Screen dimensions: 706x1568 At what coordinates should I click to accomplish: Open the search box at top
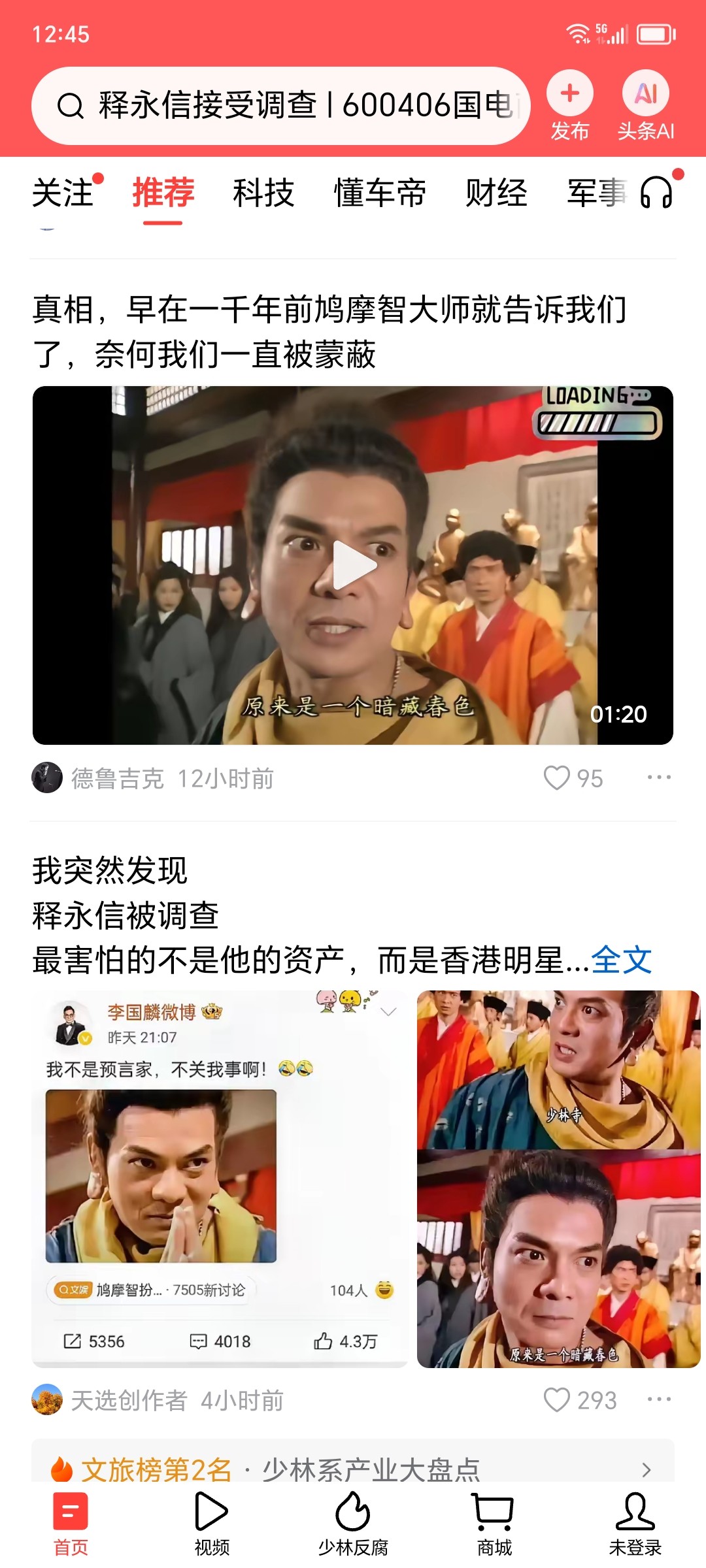tap(281, 105)
